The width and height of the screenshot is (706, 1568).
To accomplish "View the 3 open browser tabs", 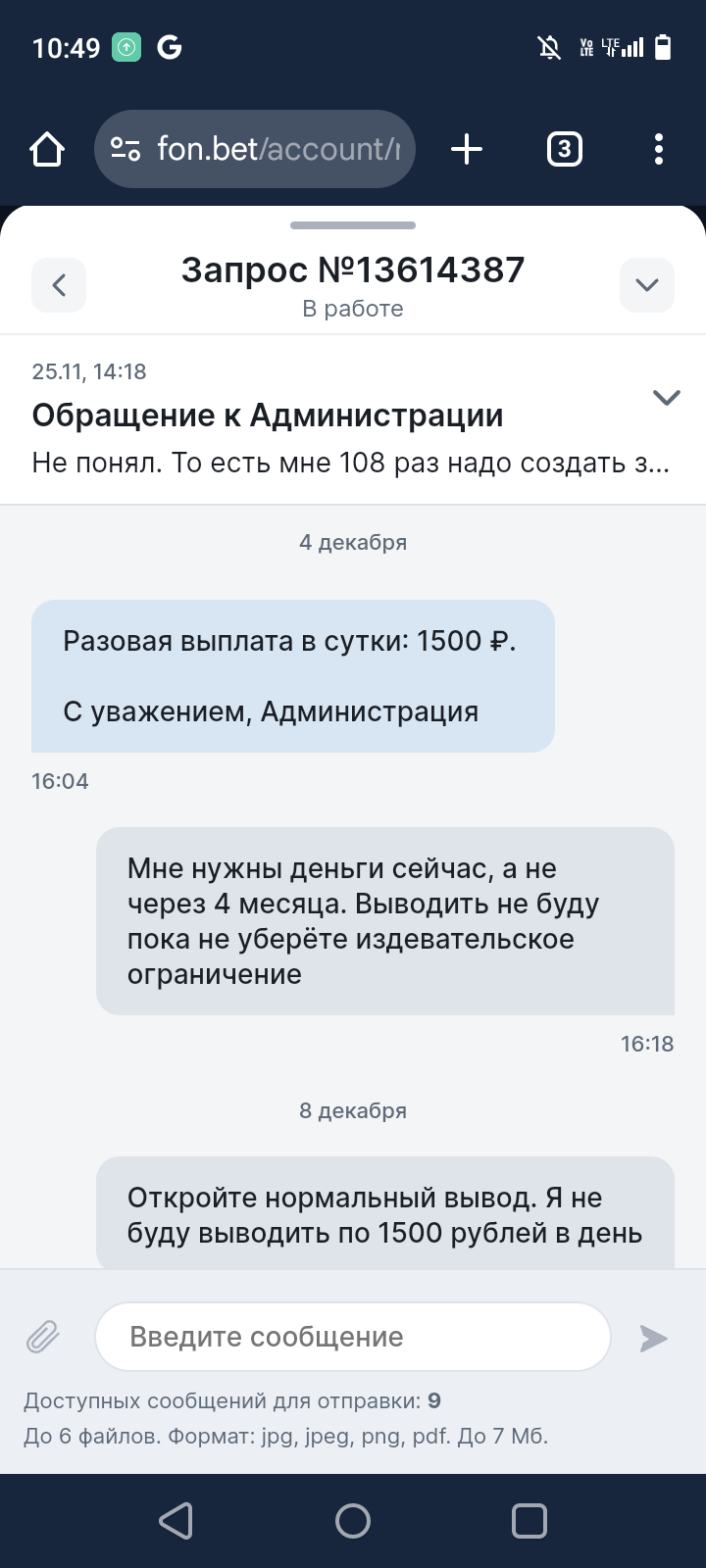I will tap(564, 149).
